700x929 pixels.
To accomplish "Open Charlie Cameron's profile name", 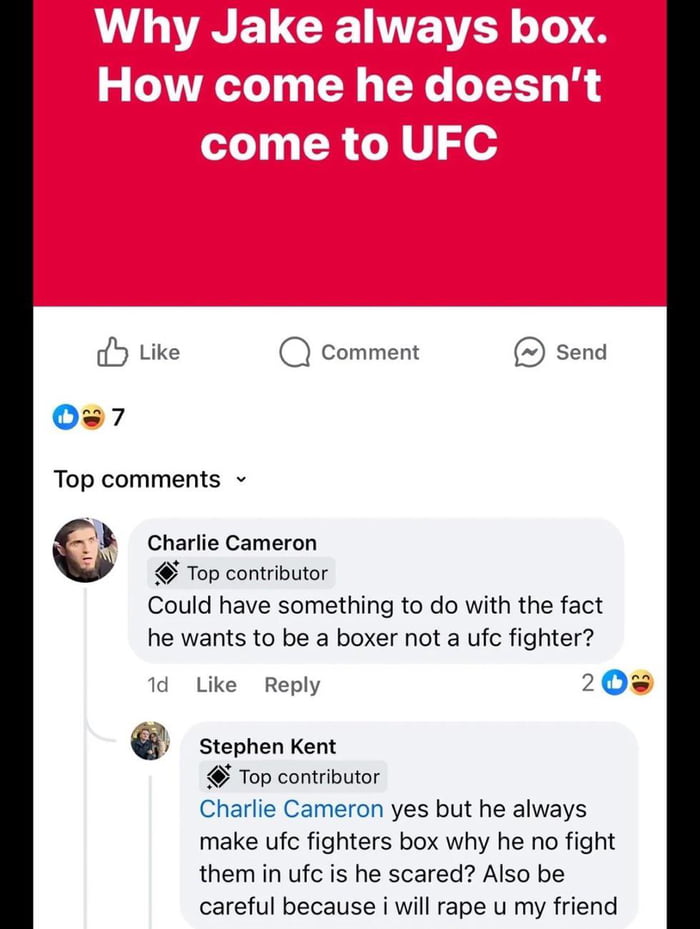I will pos(232,542).
